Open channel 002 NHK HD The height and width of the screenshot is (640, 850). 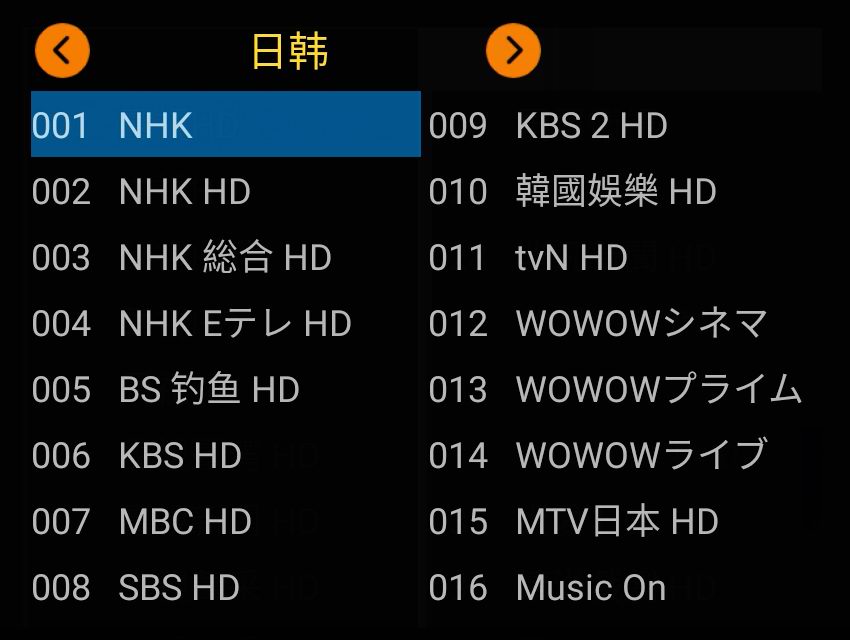(x=225, y=191)
